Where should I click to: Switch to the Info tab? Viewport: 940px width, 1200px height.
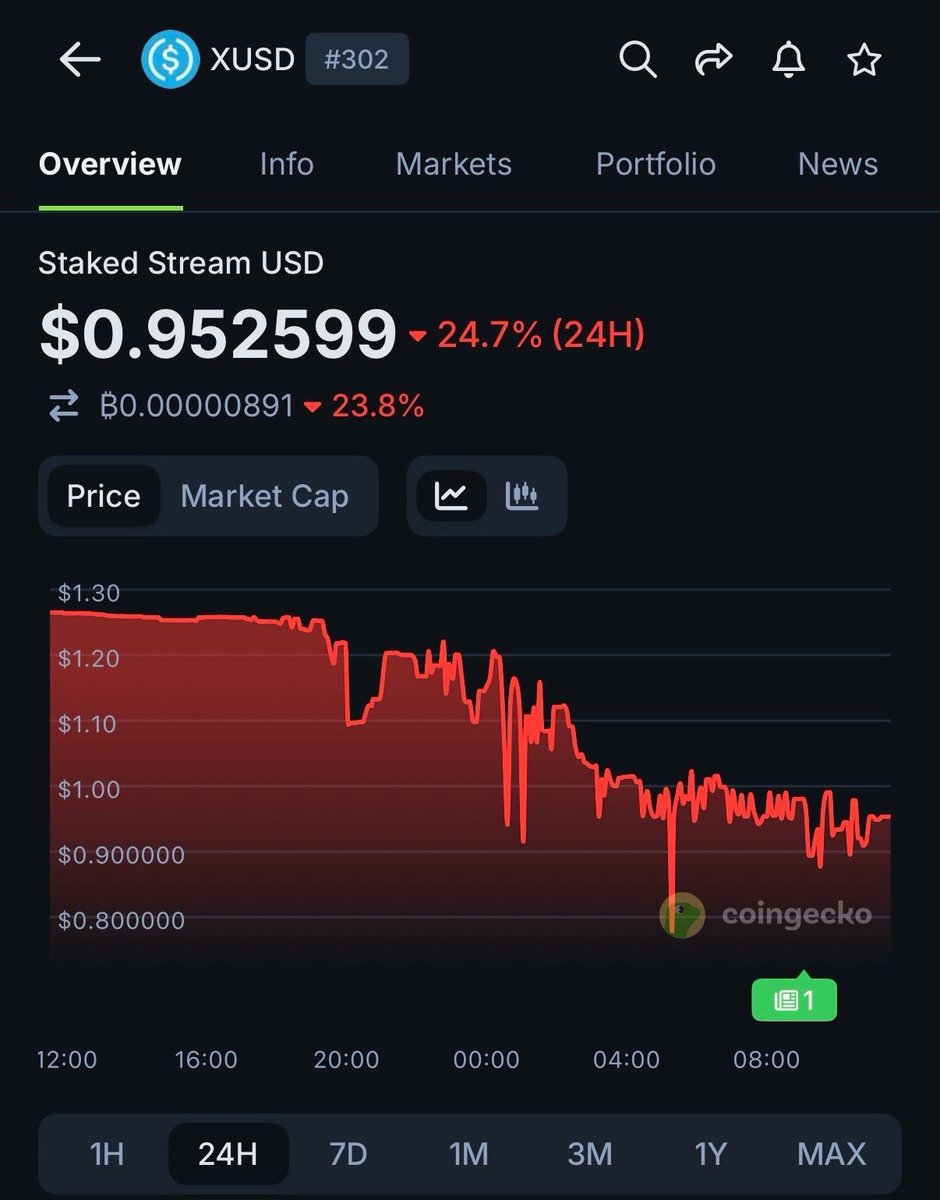point(286,164)
